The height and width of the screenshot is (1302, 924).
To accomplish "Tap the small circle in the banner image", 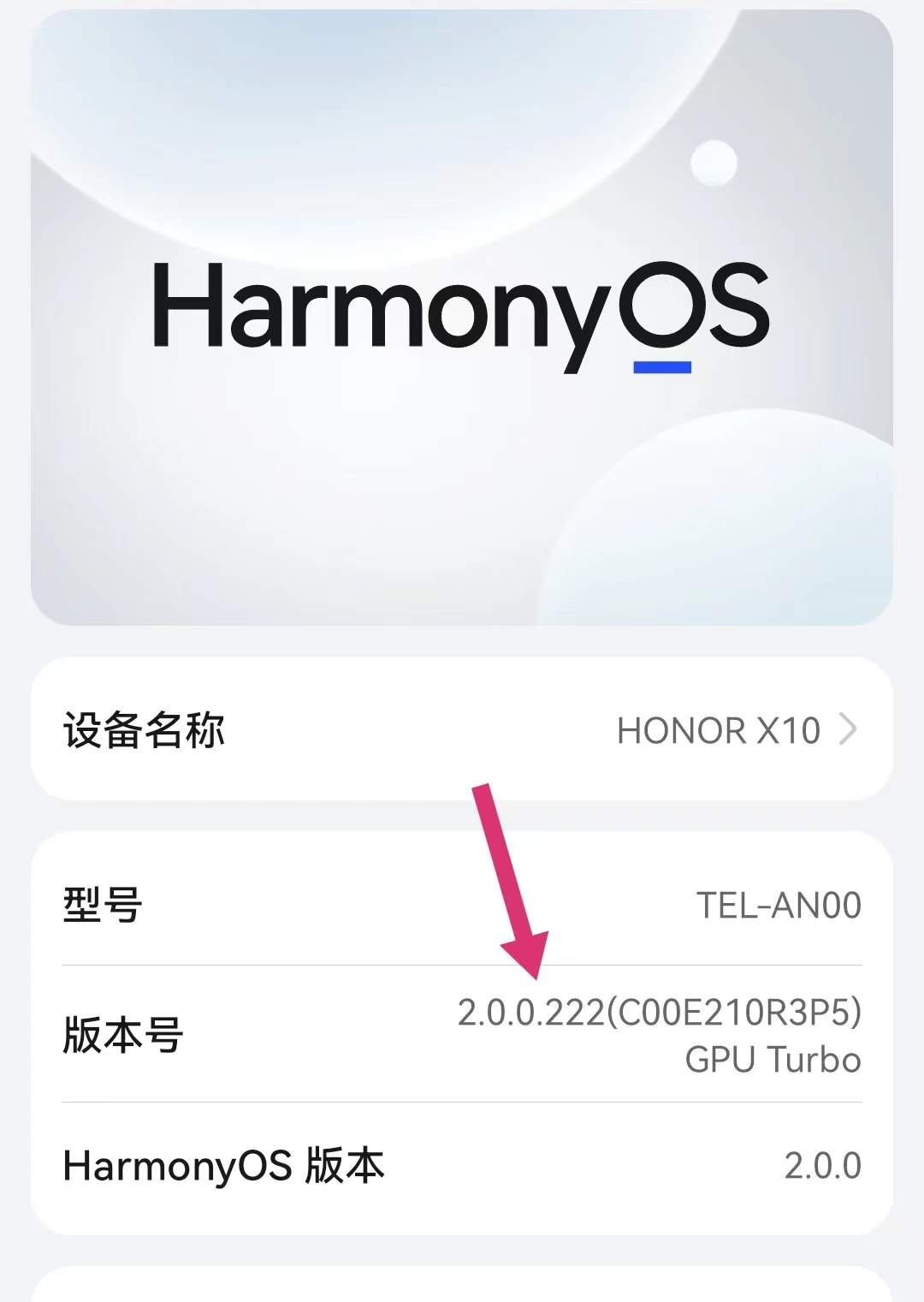I will tap(713, 163).
